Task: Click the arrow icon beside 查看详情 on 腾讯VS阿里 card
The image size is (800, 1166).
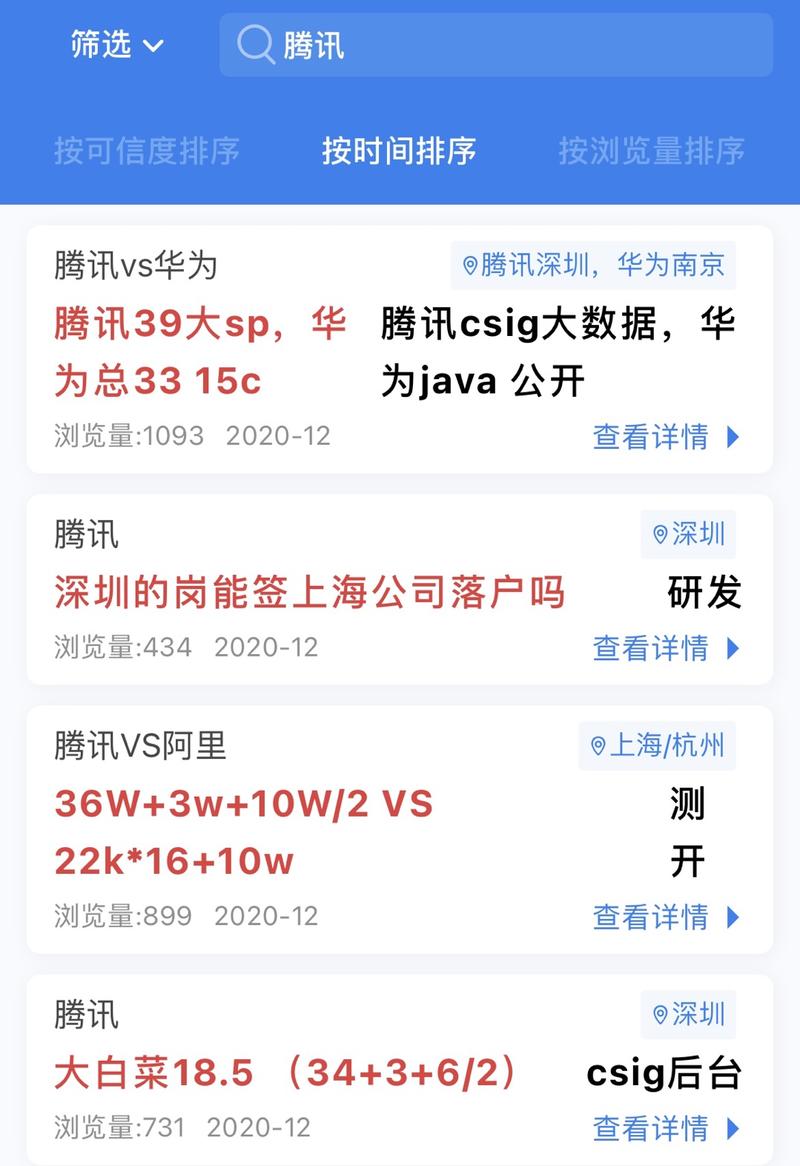Action: (x=733, y=916)
